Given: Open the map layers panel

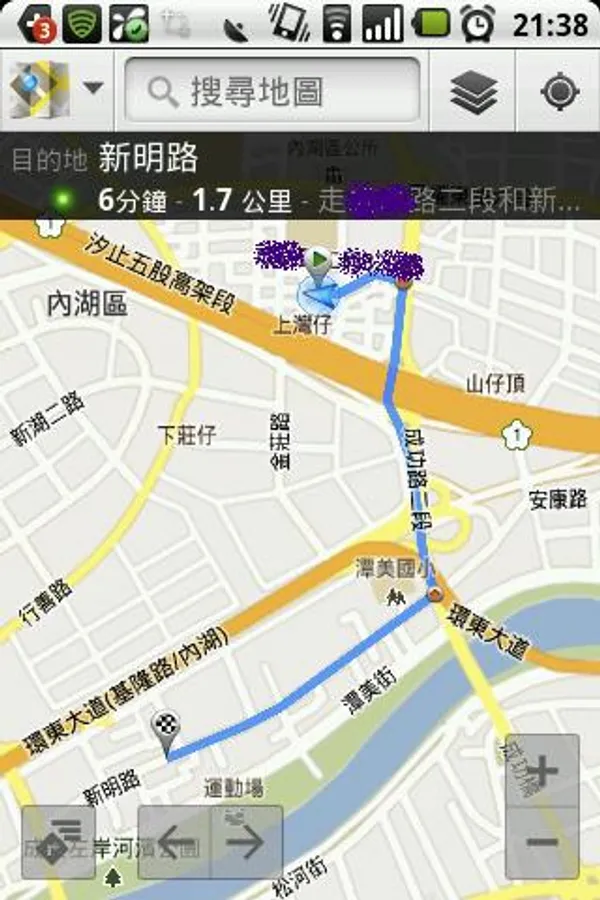Looking at the screenshot, I should 473,91.
